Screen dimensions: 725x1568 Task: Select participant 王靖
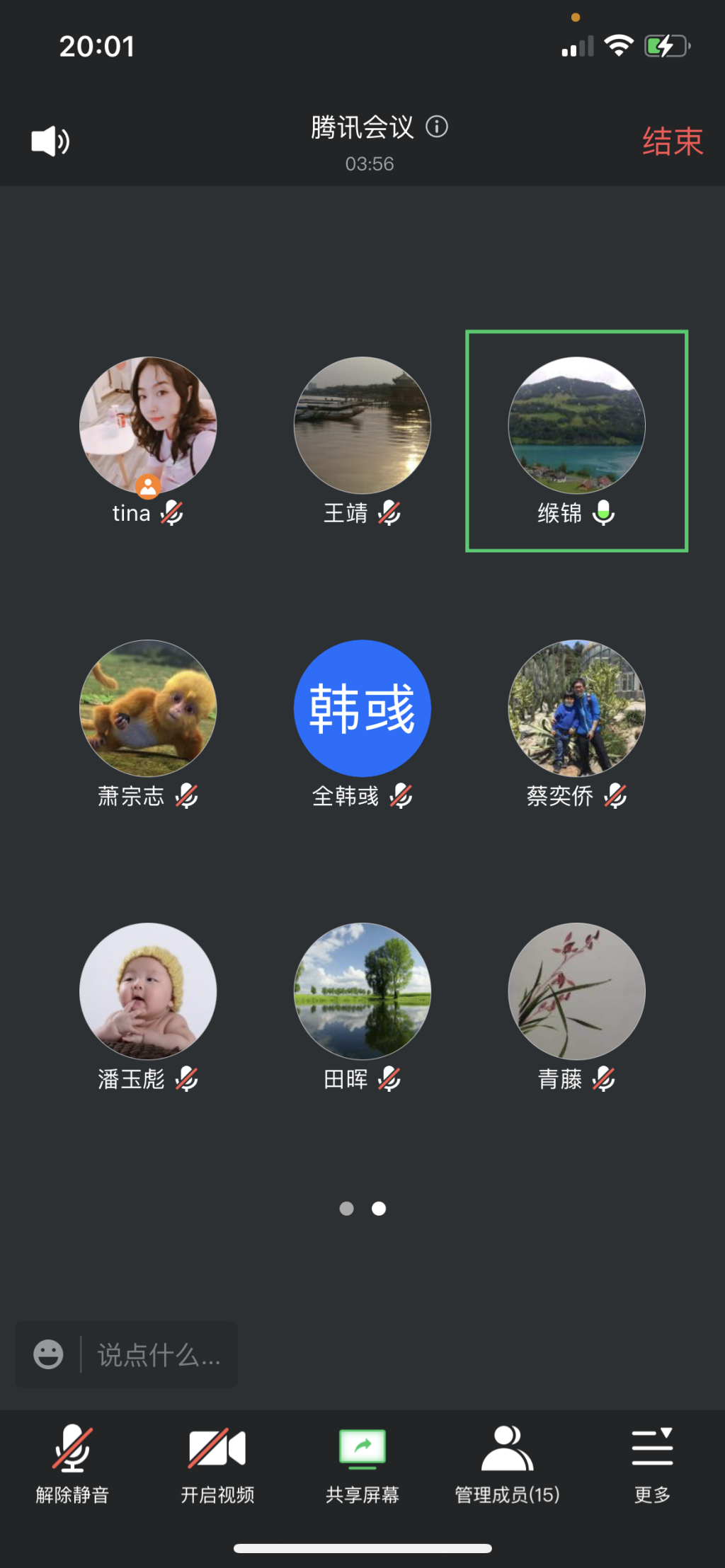pyautogui.click(x=362, y=426)
